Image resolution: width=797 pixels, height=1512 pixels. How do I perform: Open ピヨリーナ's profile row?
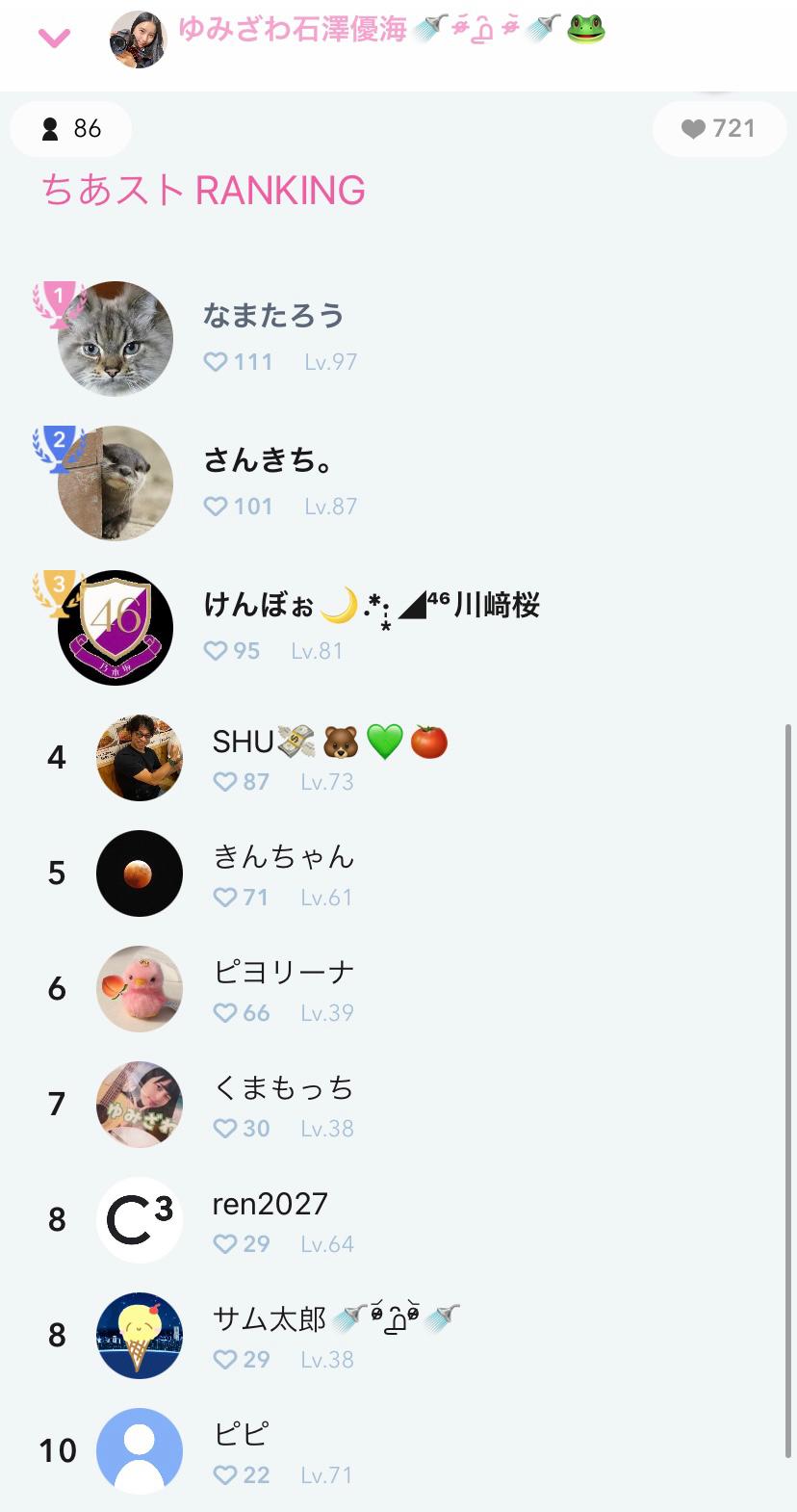tap(282, 989)
